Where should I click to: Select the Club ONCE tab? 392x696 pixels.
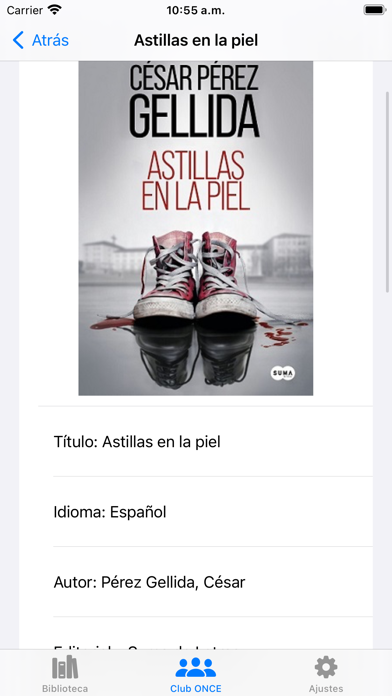pos(196,674)
